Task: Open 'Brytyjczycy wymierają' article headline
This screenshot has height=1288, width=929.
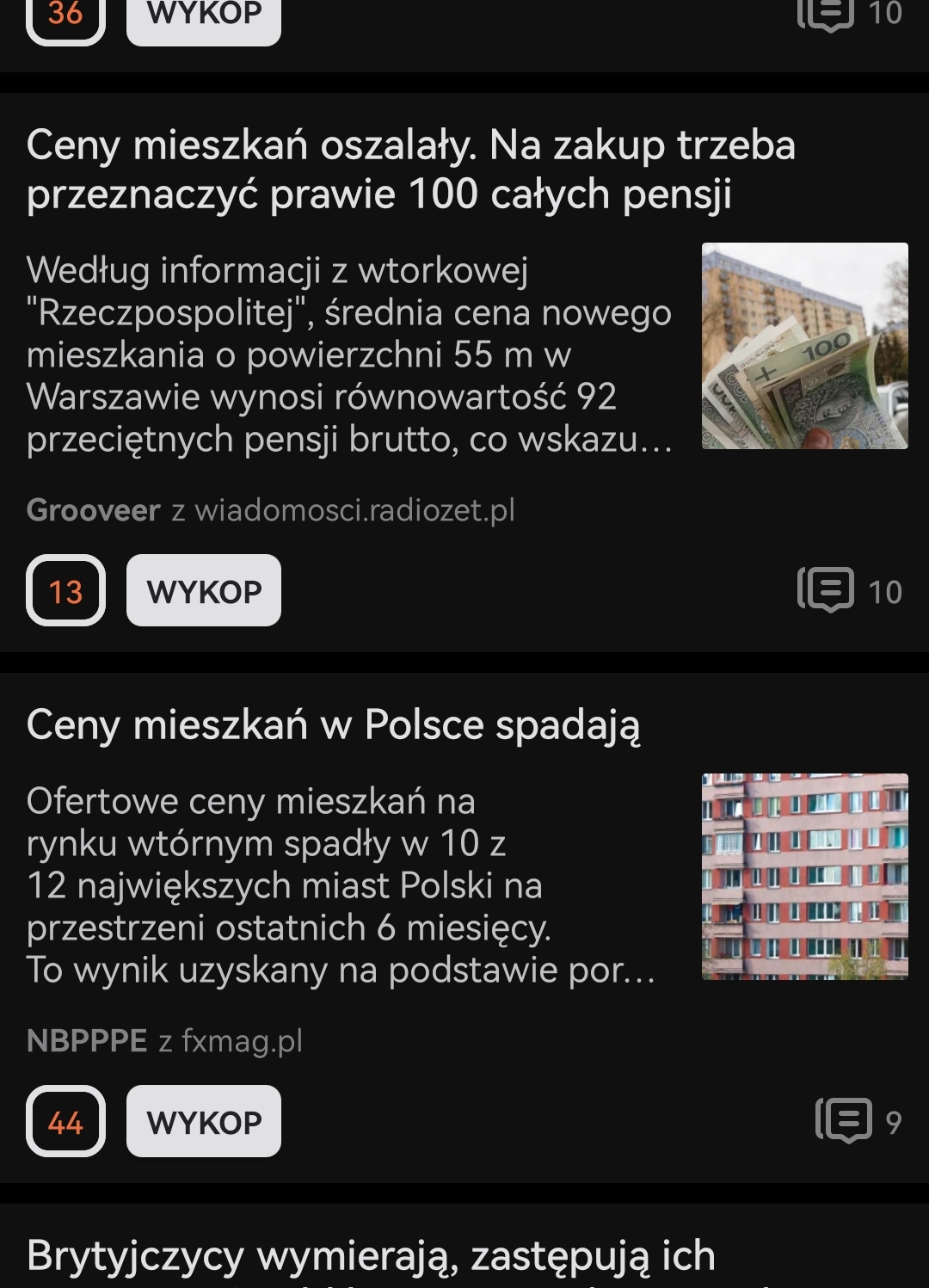Action: tap(371, 1256)
